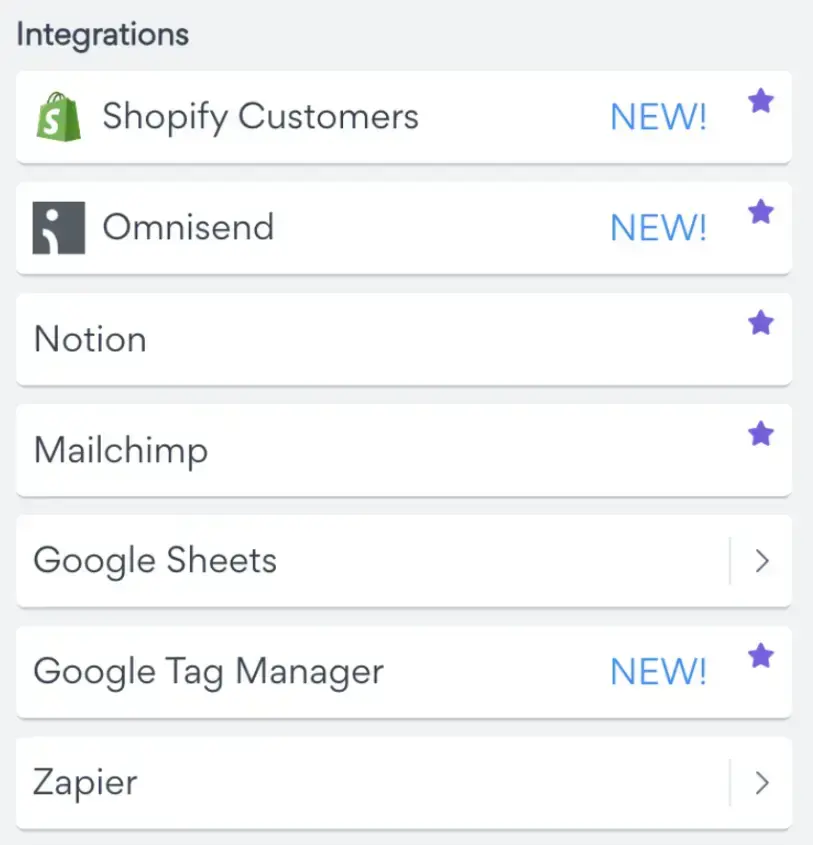Expand the Zapier integration
This screenshot has width=813, height=845.
coord(761,783)
